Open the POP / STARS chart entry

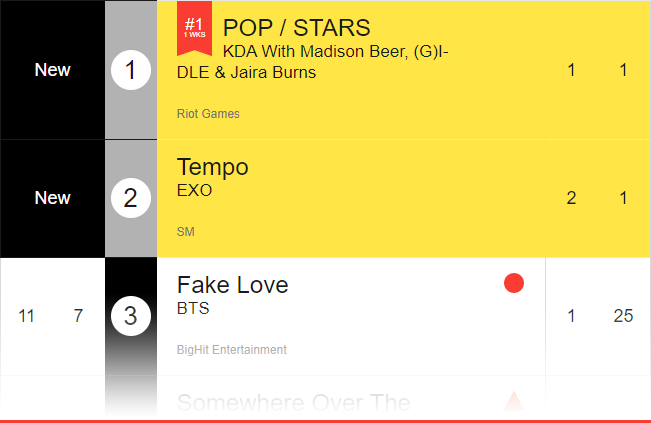(297, 28)
